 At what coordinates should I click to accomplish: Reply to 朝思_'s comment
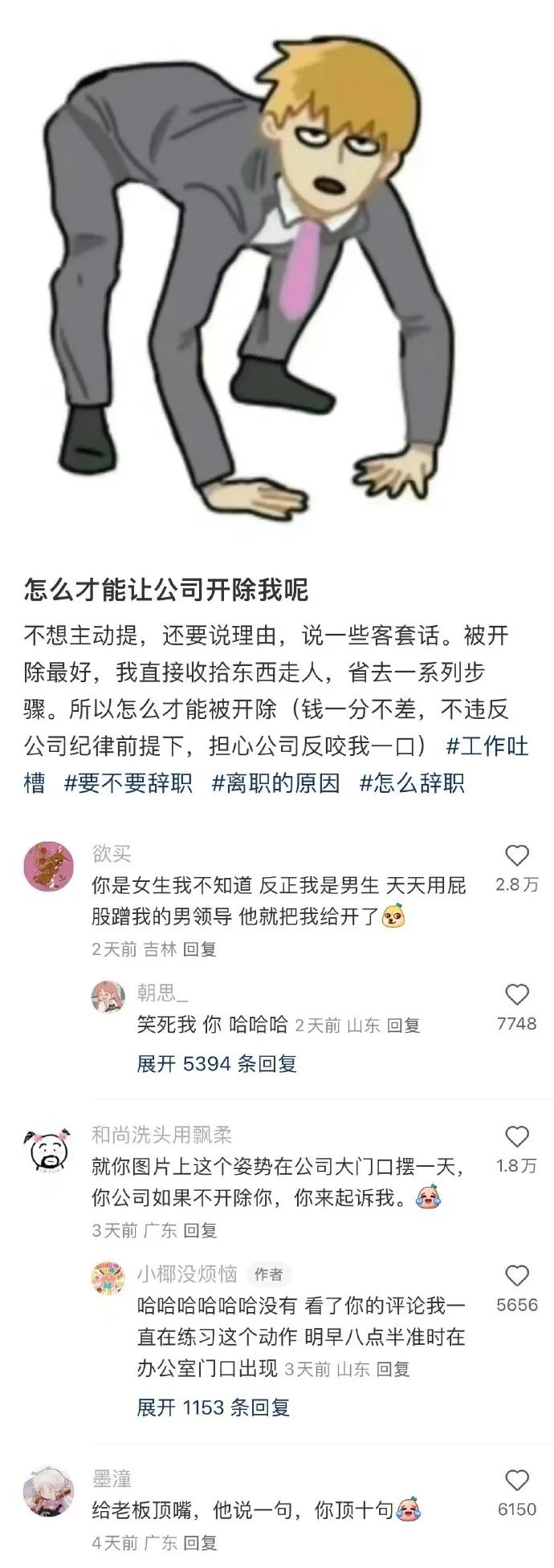tap(403, 1026)
